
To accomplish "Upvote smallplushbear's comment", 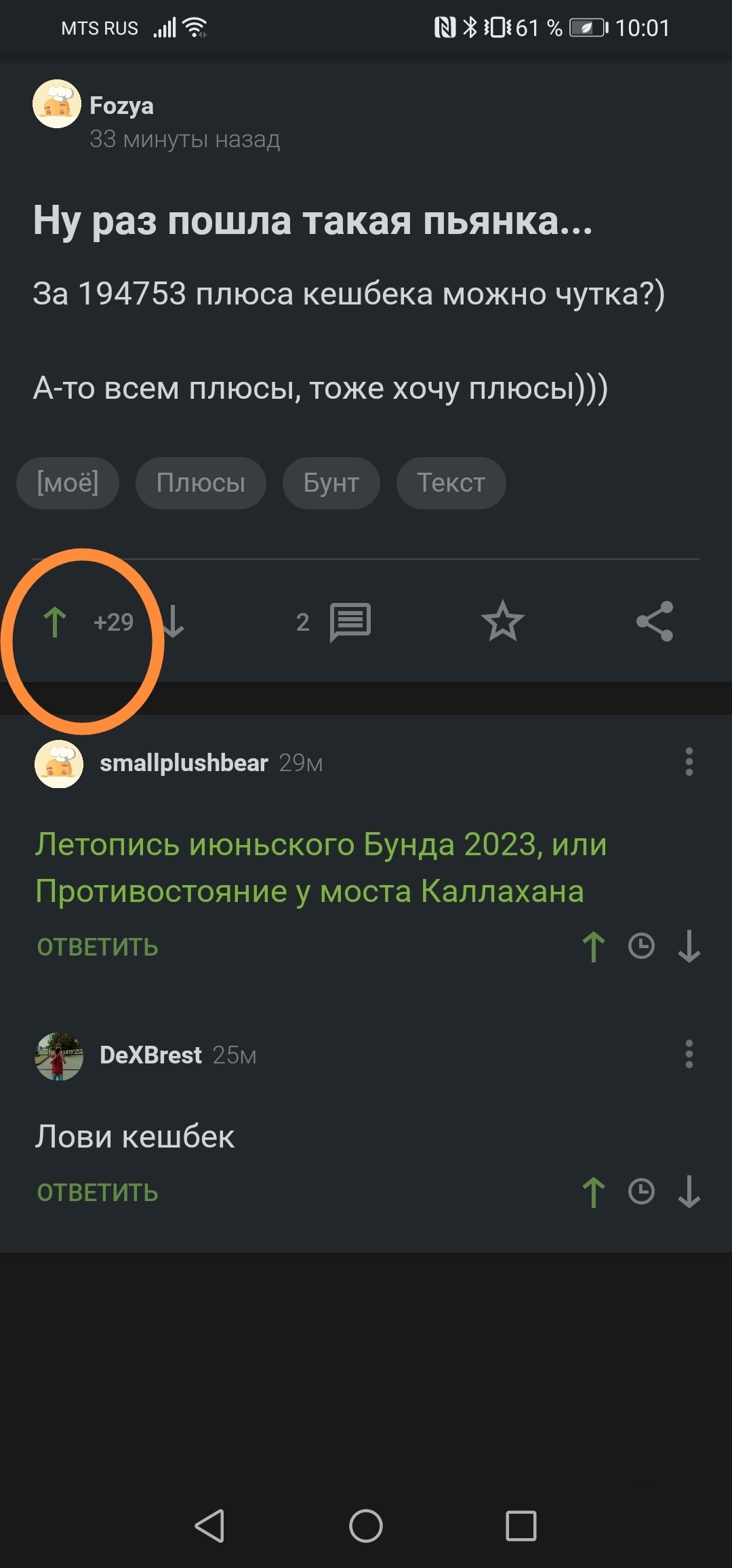I will pyautogui.click(x=594, y=947).
